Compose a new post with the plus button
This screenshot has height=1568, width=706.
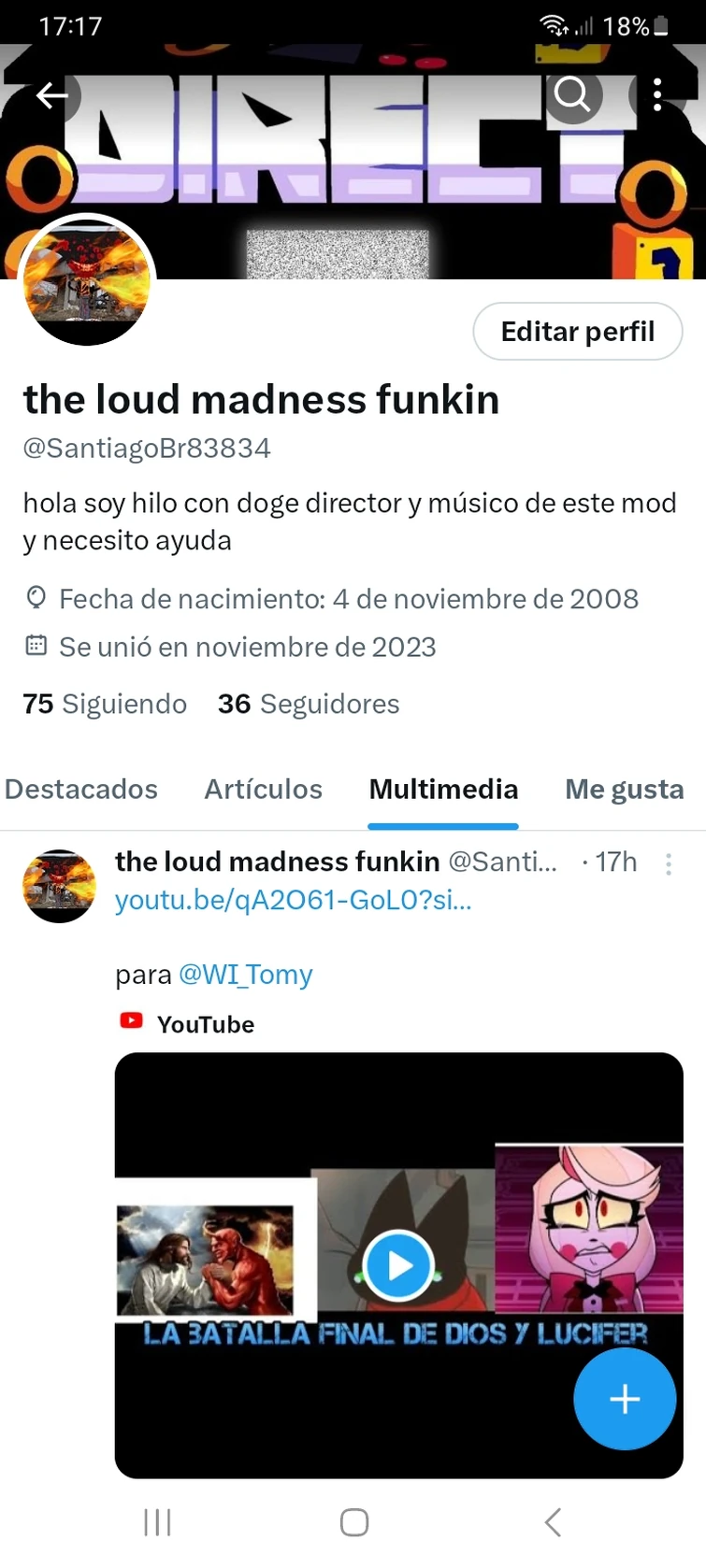(x=624, y=1399)
